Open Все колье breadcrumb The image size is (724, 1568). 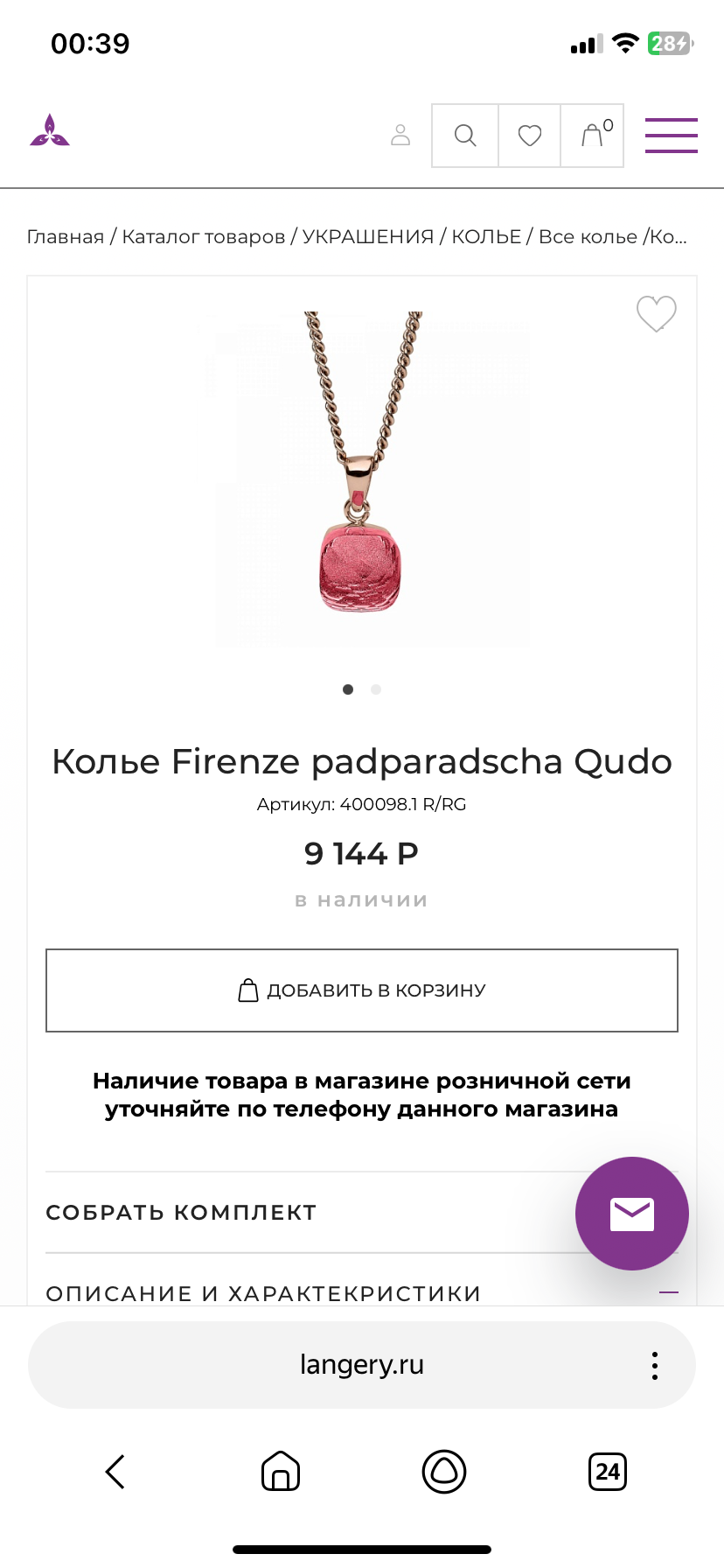tap(588, 237)
